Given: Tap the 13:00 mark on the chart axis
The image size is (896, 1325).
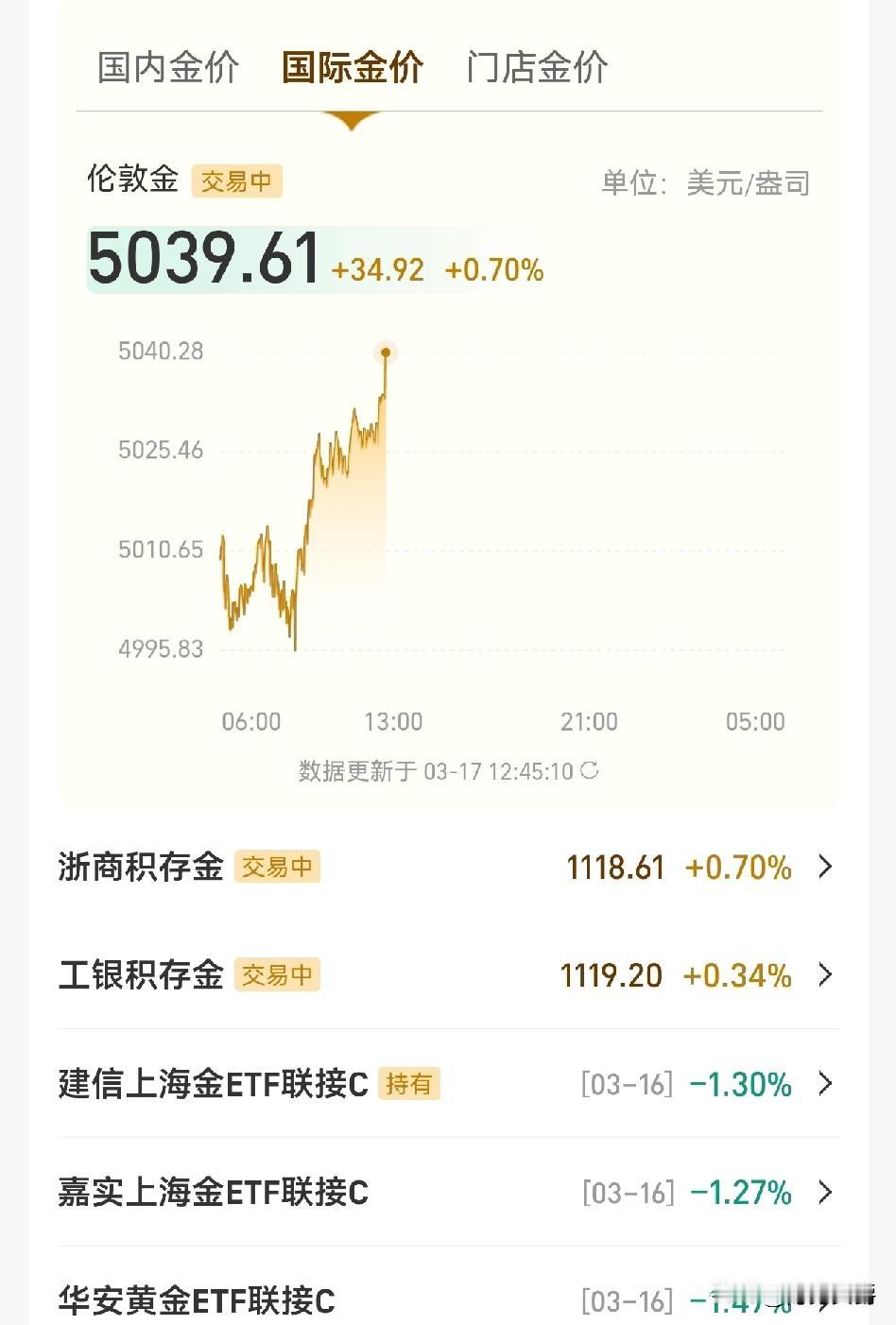Looking at the screenshot, I should (393, 721).
